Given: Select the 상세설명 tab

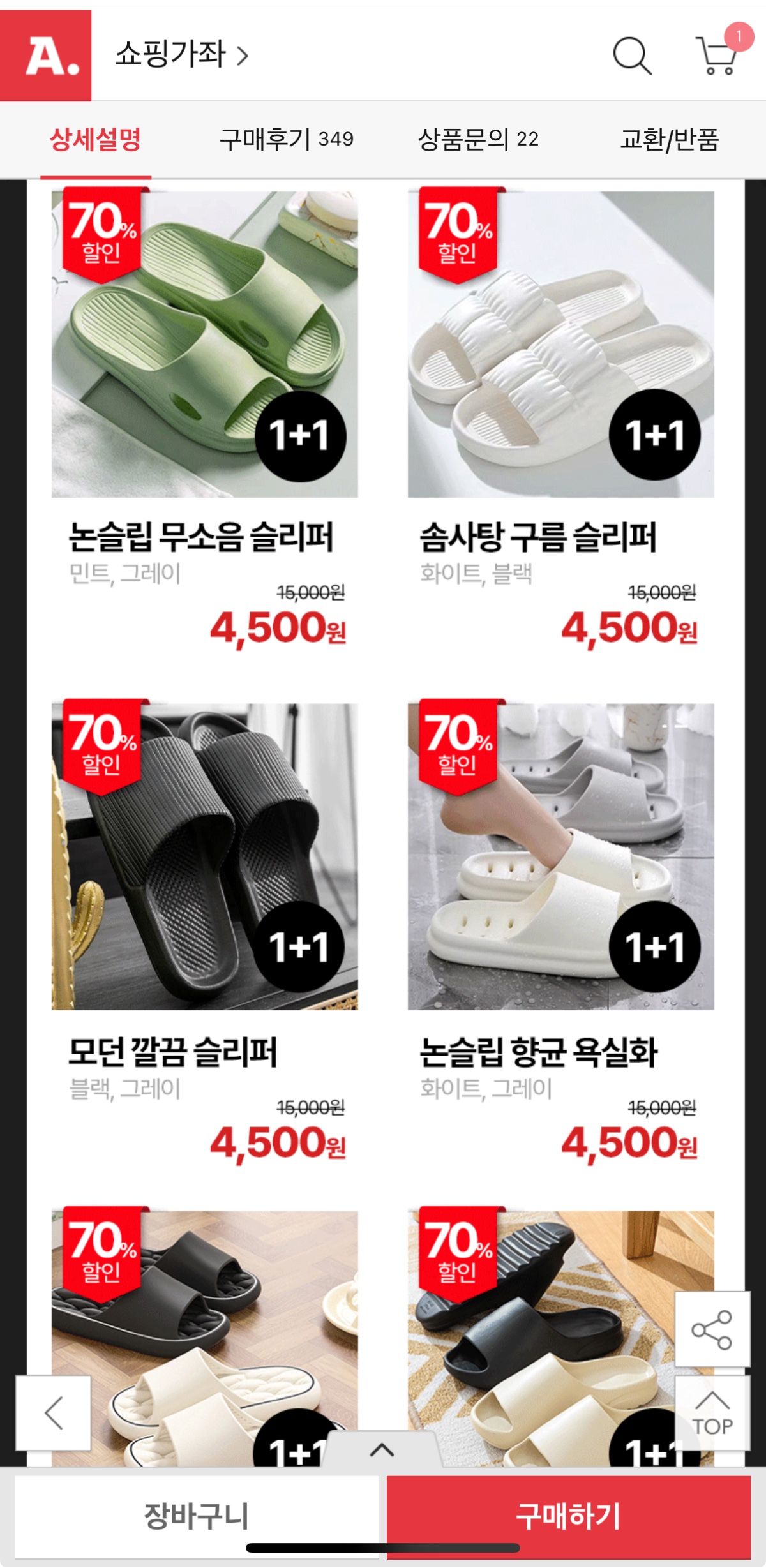Looking at the screenshot, I should click(x=96, y=139).
